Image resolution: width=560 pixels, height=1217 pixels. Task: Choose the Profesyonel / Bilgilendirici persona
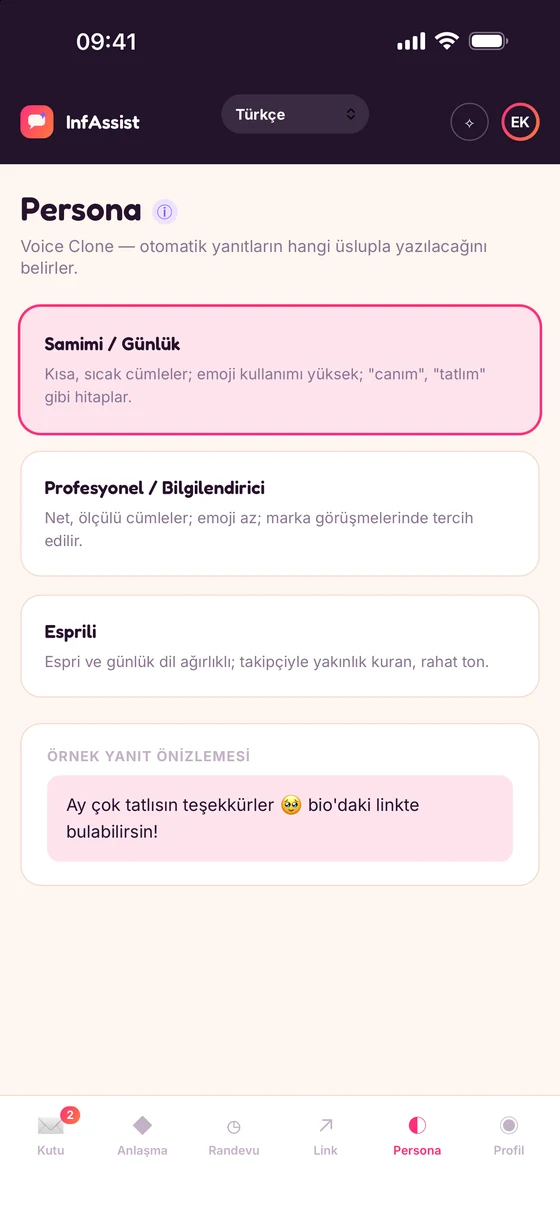pyautogui.click(x=280, y=514)
